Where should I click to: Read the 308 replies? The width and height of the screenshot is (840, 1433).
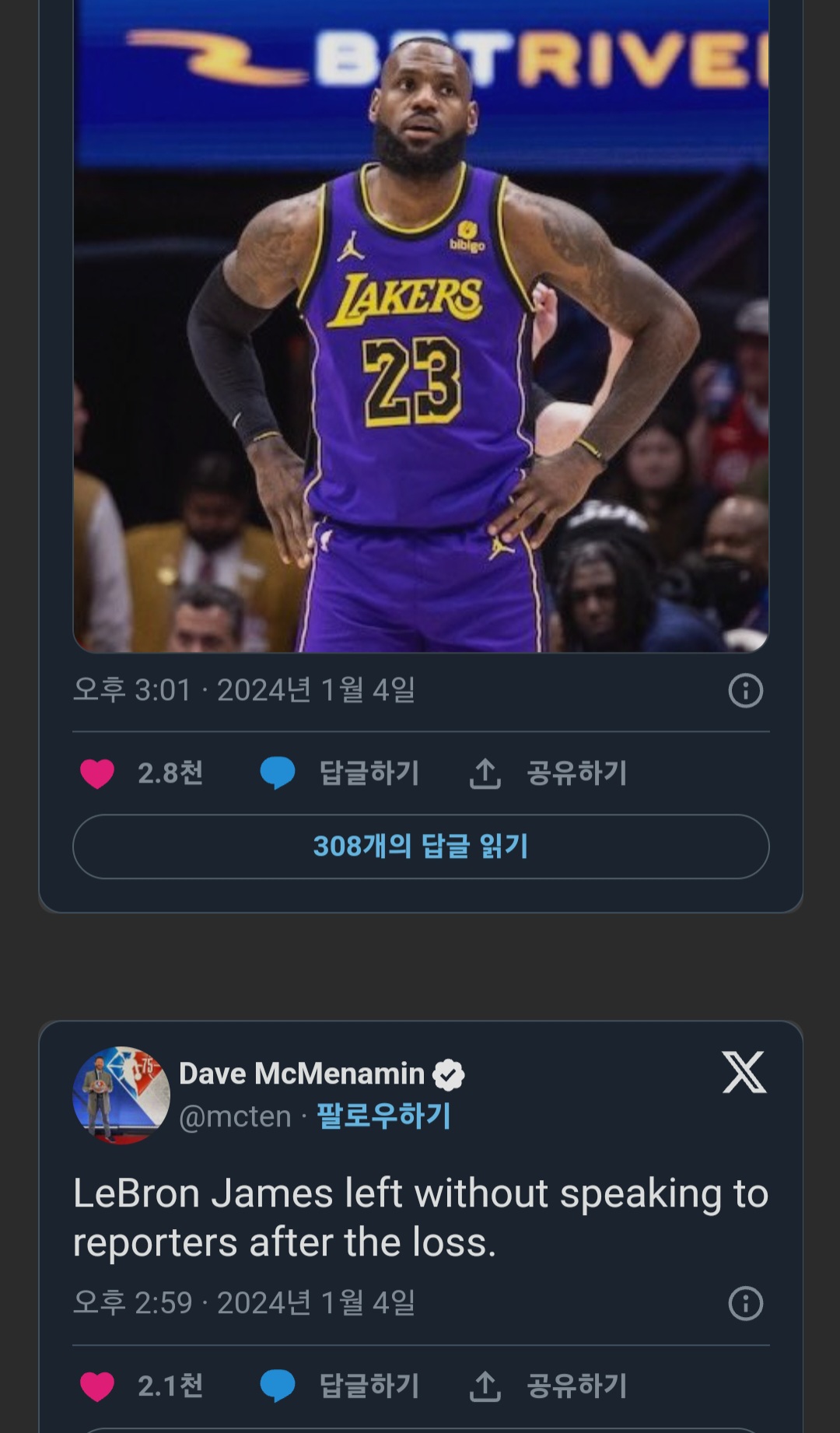[420, 846]
